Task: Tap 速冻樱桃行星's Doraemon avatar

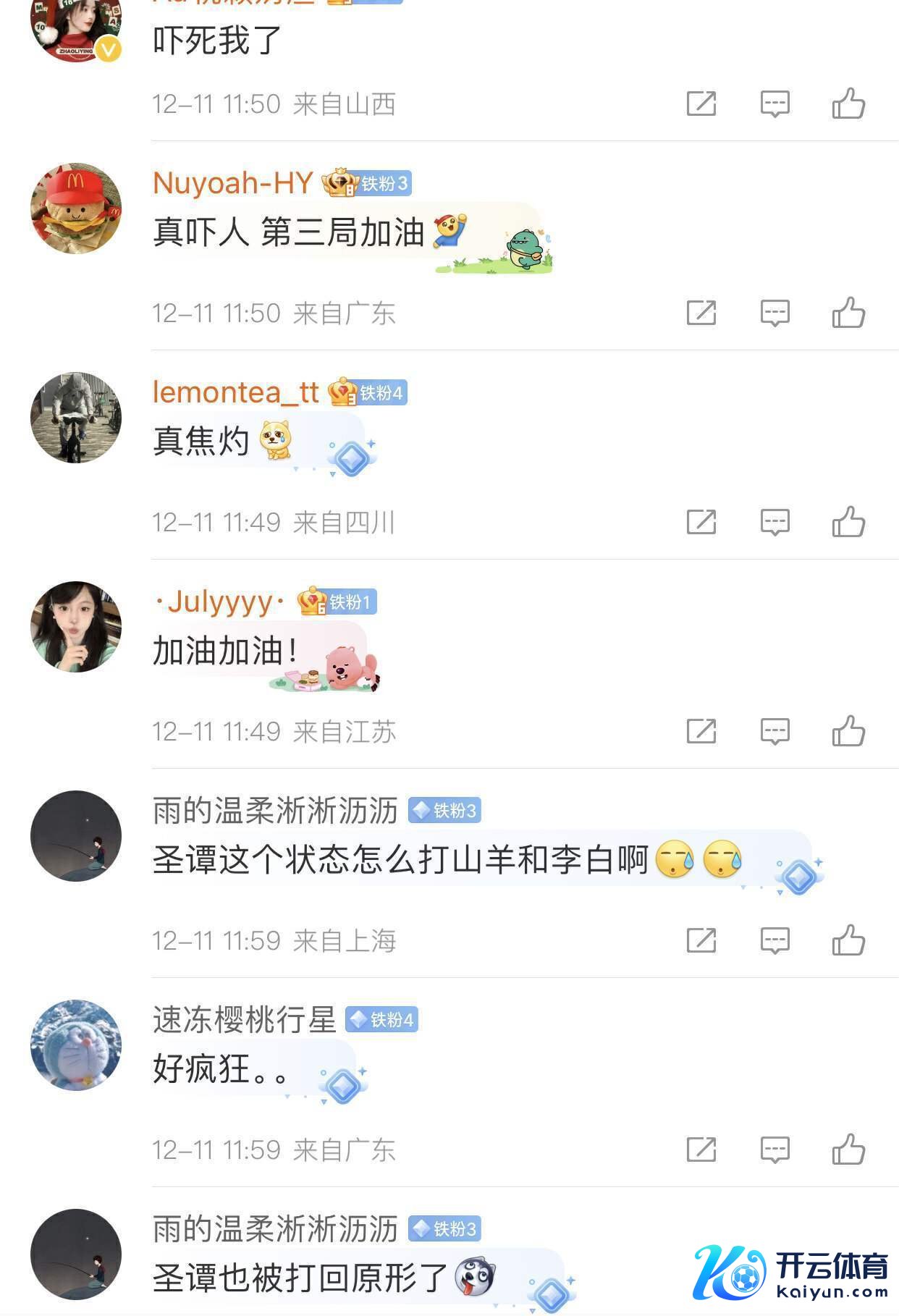Action: [76, 1045]
